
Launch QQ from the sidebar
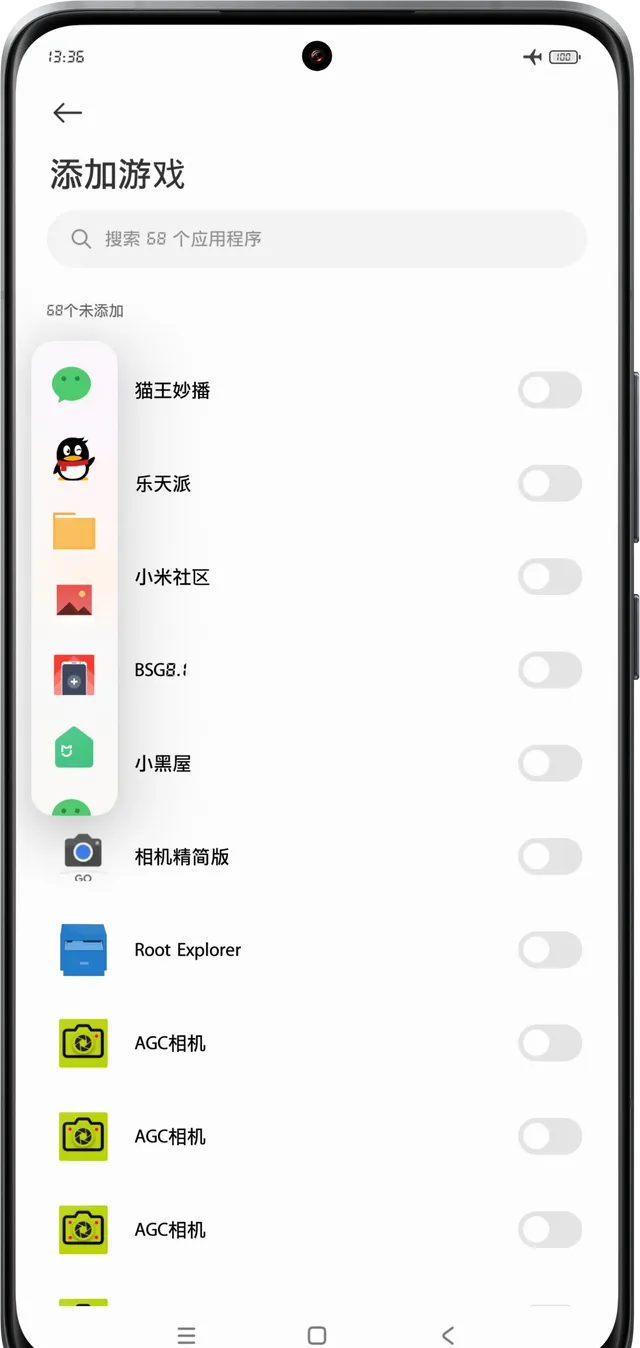tap(73, 460)
